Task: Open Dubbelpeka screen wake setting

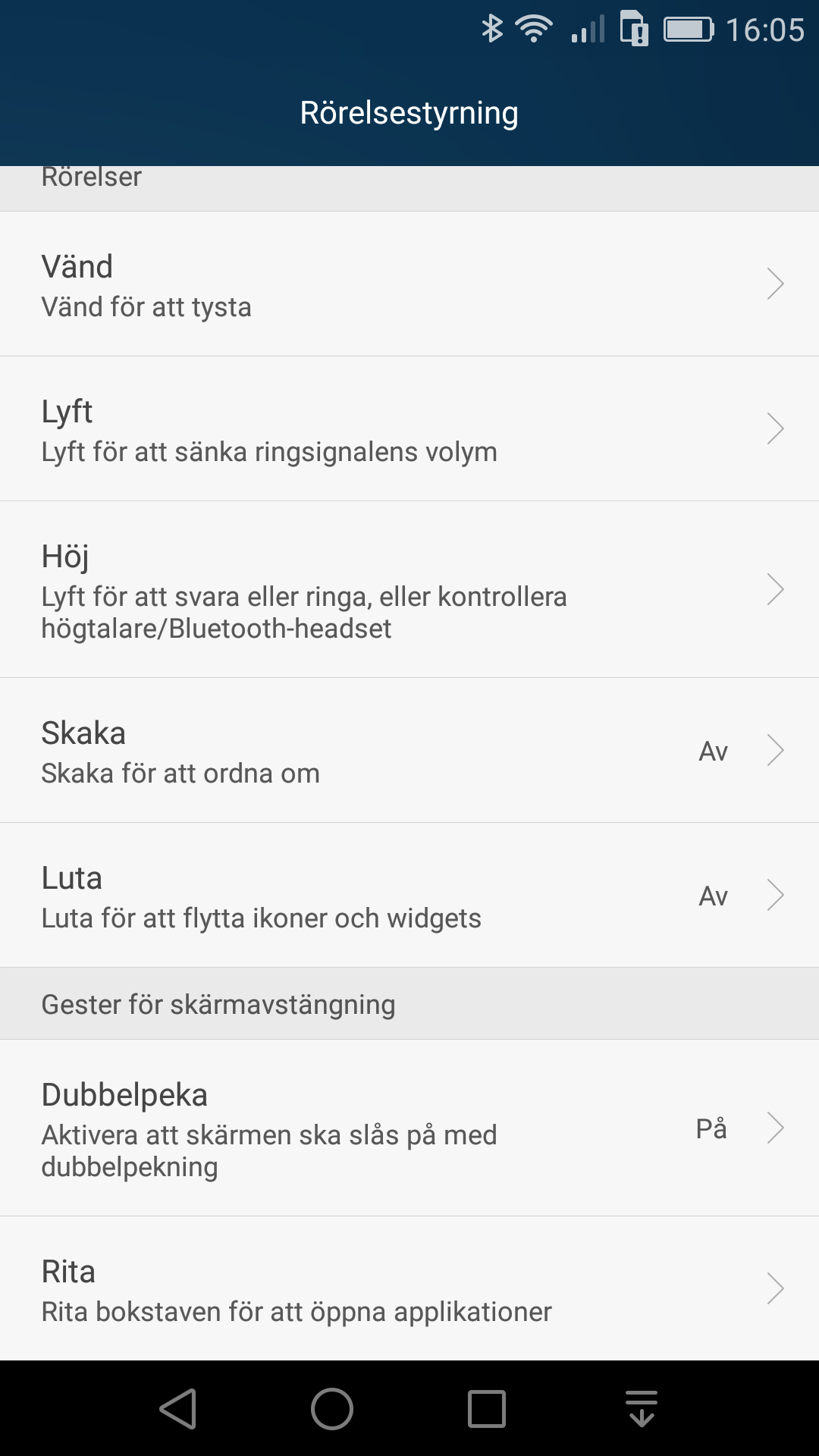Action: pyautogui.click(x=409, y=1128)
